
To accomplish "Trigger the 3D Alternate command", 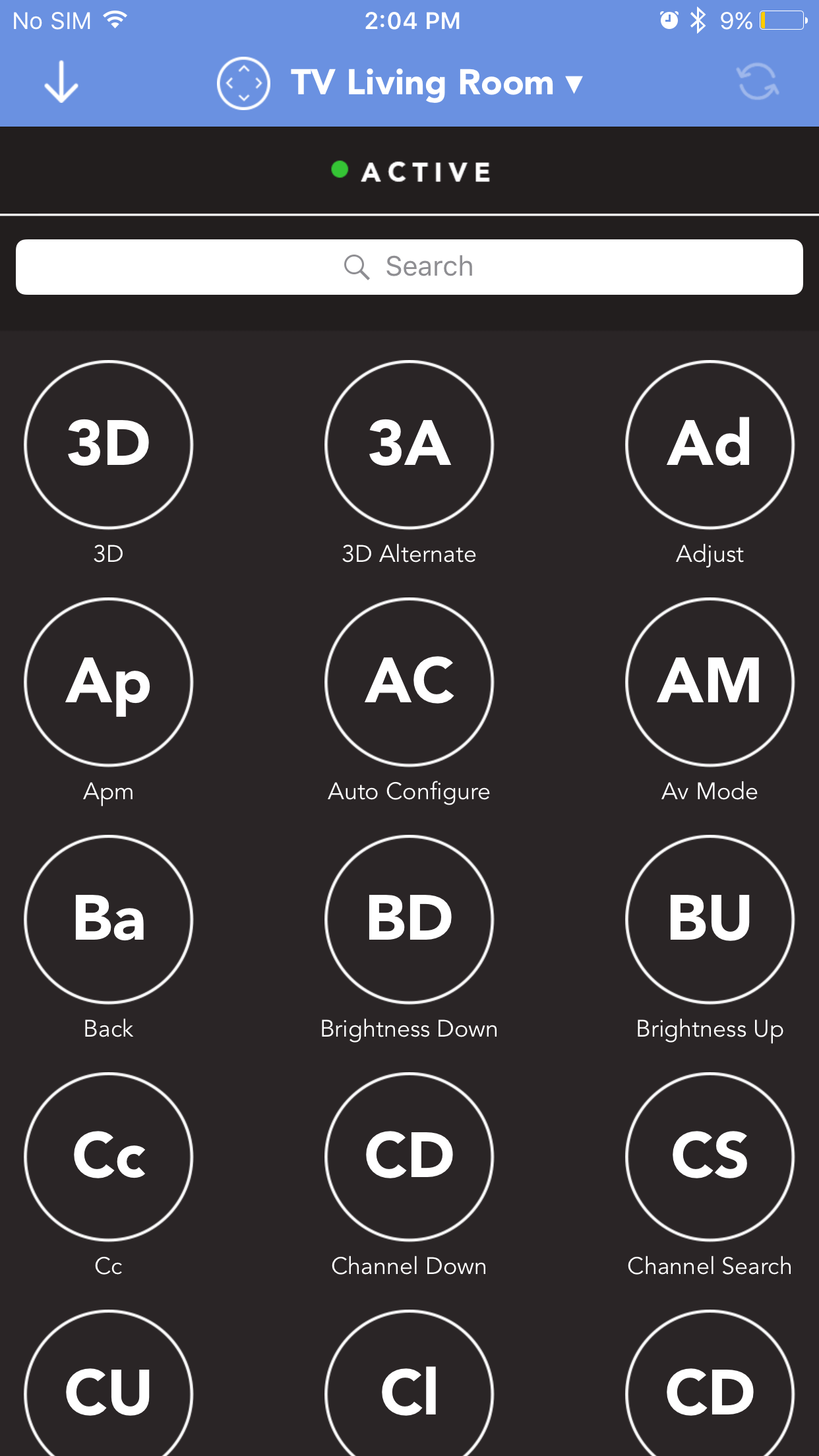I will tap(409, 444).
